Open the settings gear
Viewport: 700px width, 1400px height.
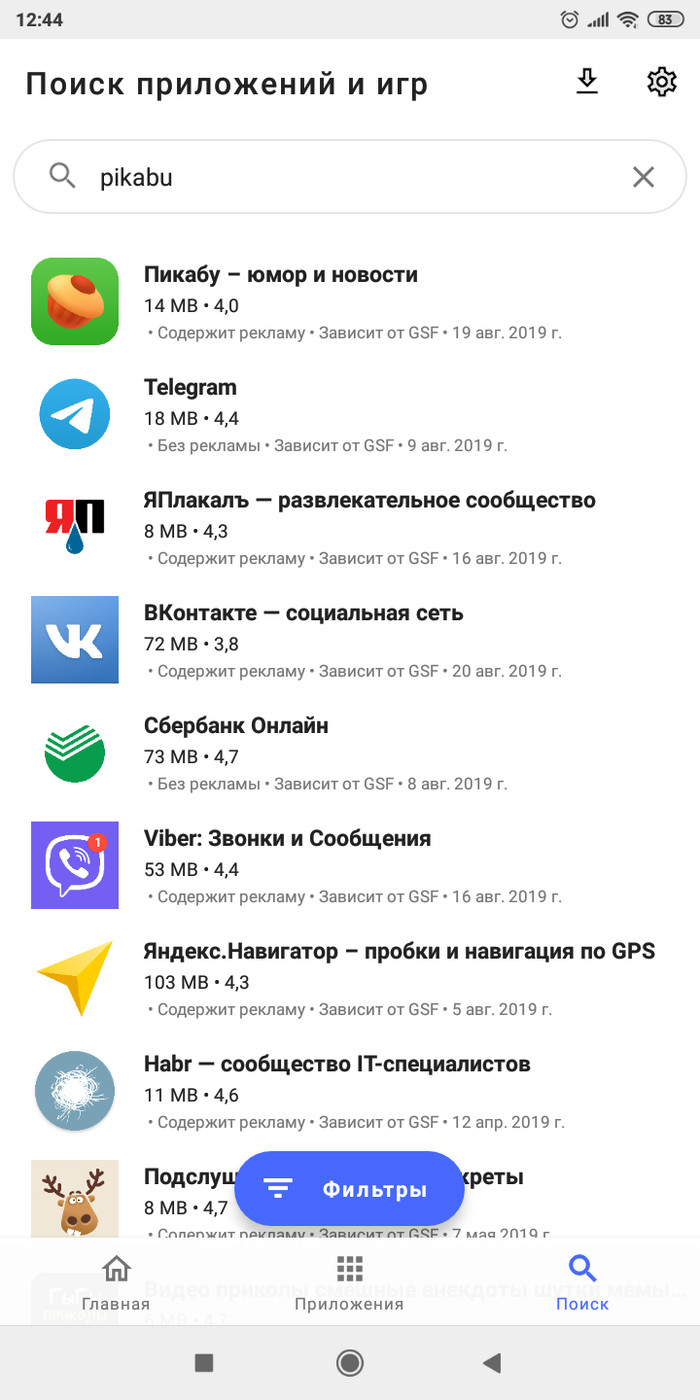tap(662, 82)
